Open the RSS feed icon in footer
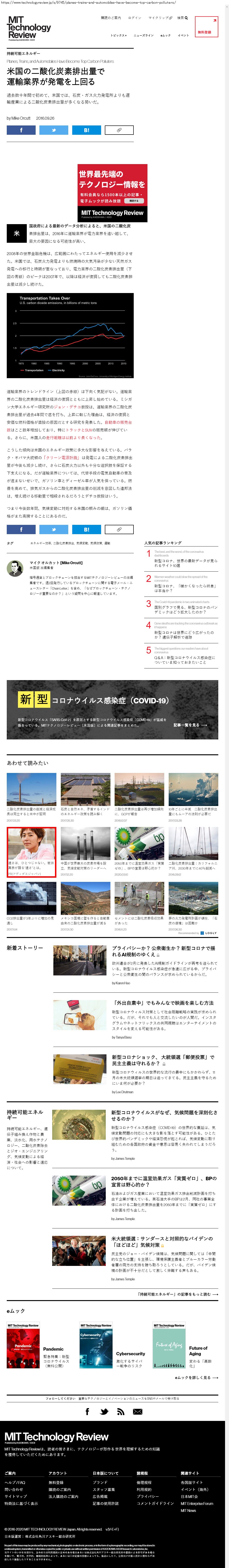 (x=121, y=1411)
